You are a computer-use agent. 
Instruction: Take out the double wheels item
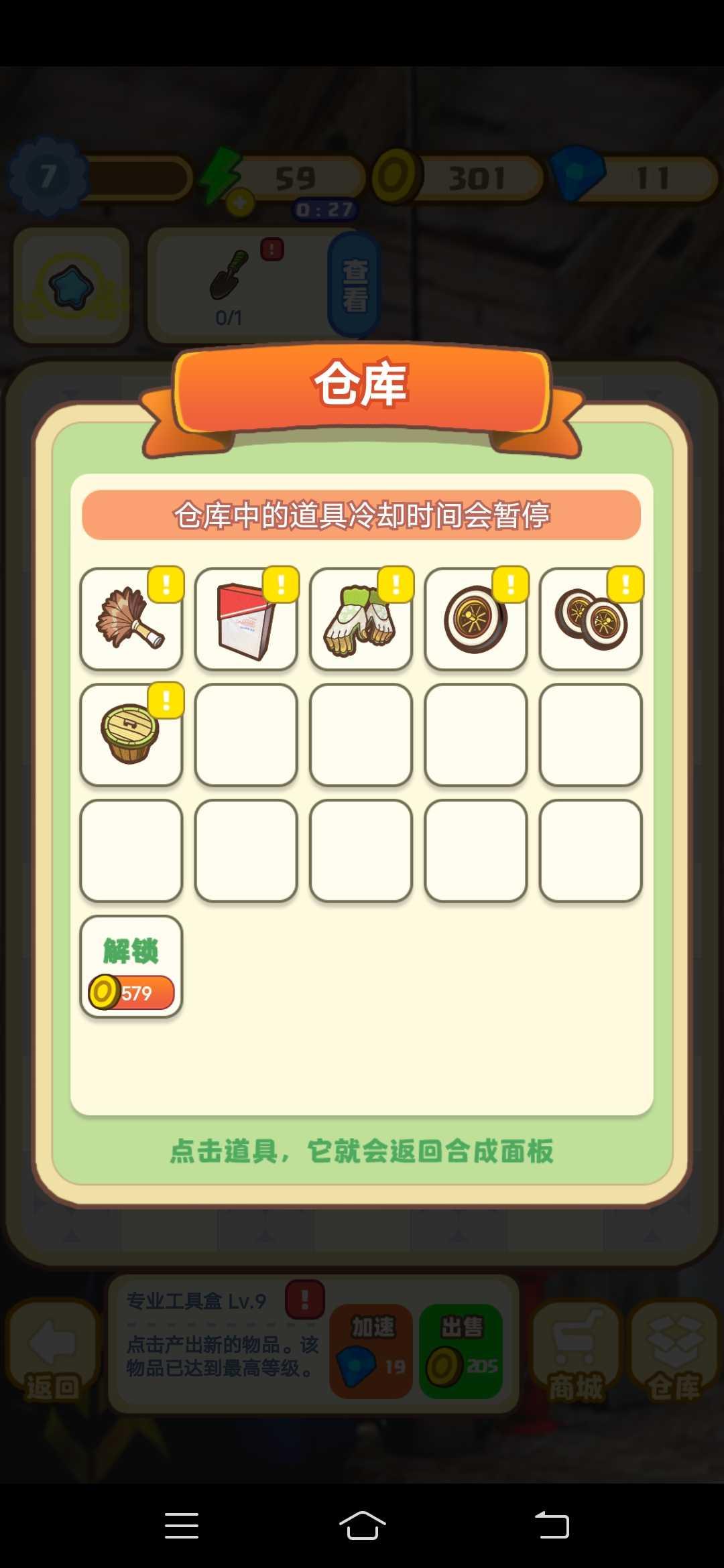coord(591,619)
